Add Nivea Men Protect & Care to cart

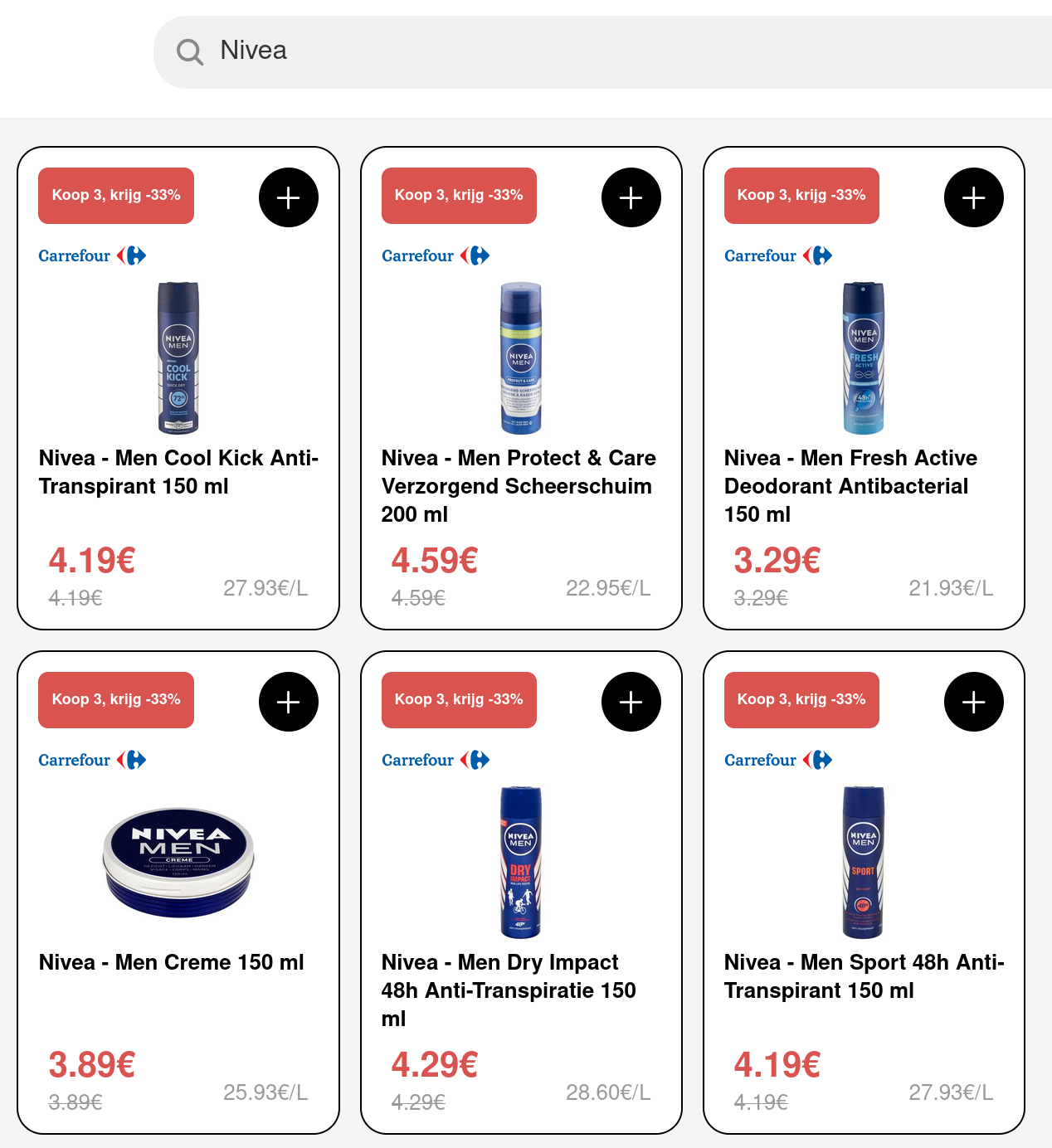[x=631, y=197]
